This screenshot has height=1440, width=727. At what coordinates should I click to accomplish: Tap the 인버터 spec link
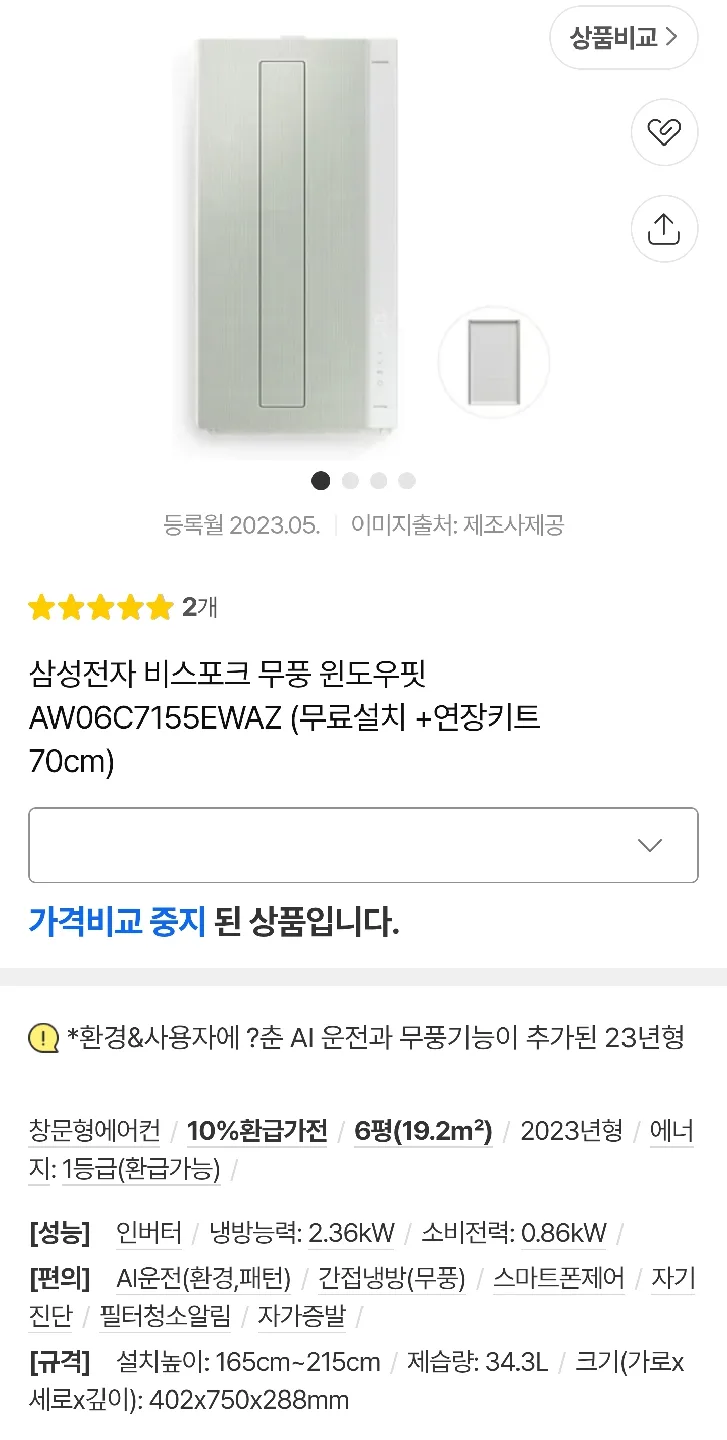tap(149, 1233)
